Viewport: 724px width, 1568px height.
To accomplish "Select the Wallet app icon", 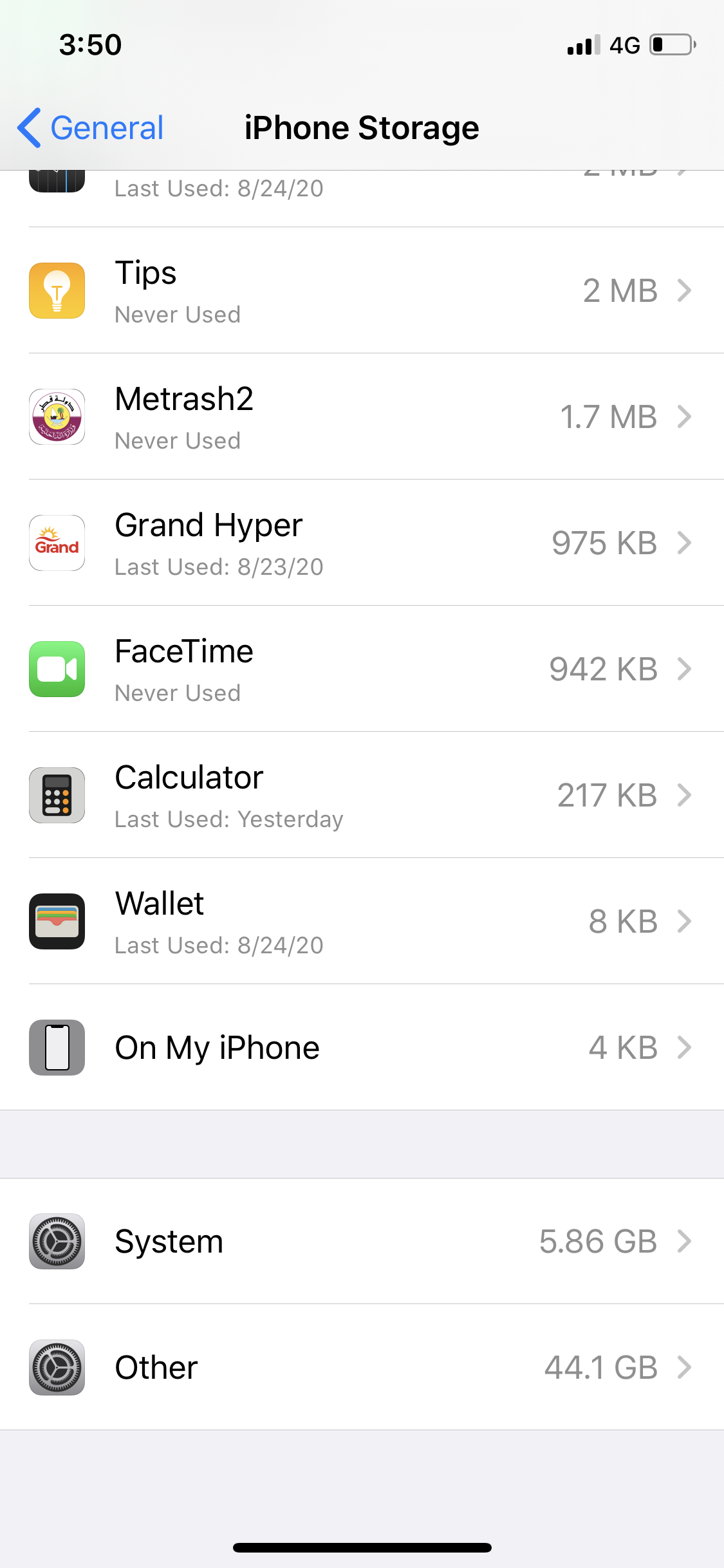I will click(57, 921).
